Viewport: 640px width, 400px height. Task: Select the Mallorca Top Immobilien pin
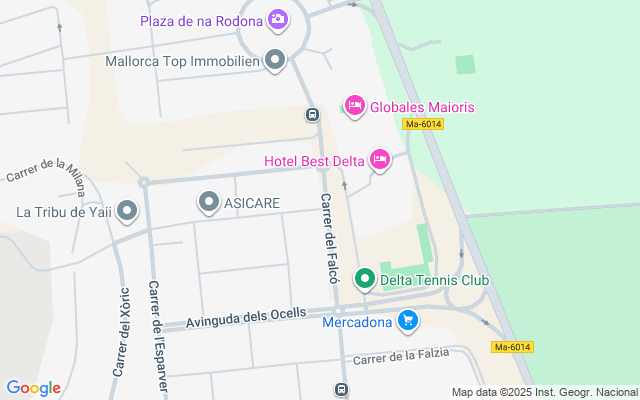point(275,61)
